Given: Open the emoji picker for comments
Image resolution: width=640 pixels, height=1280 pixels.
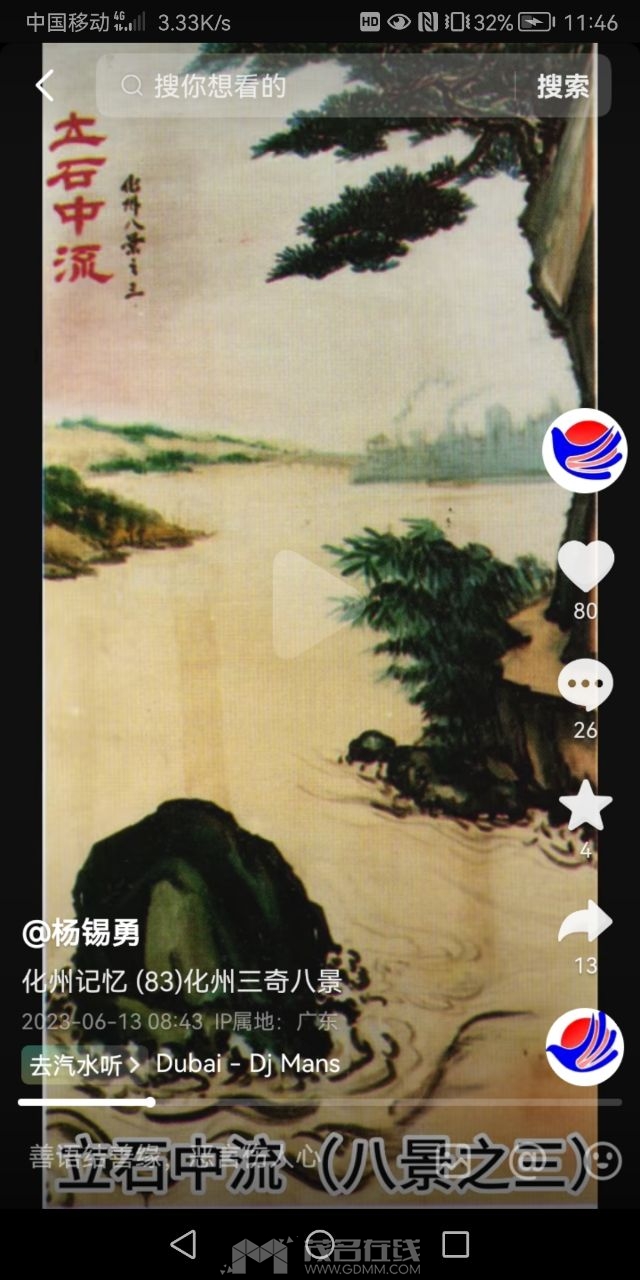Looking at the screenshot, I should pos(601,1160).
